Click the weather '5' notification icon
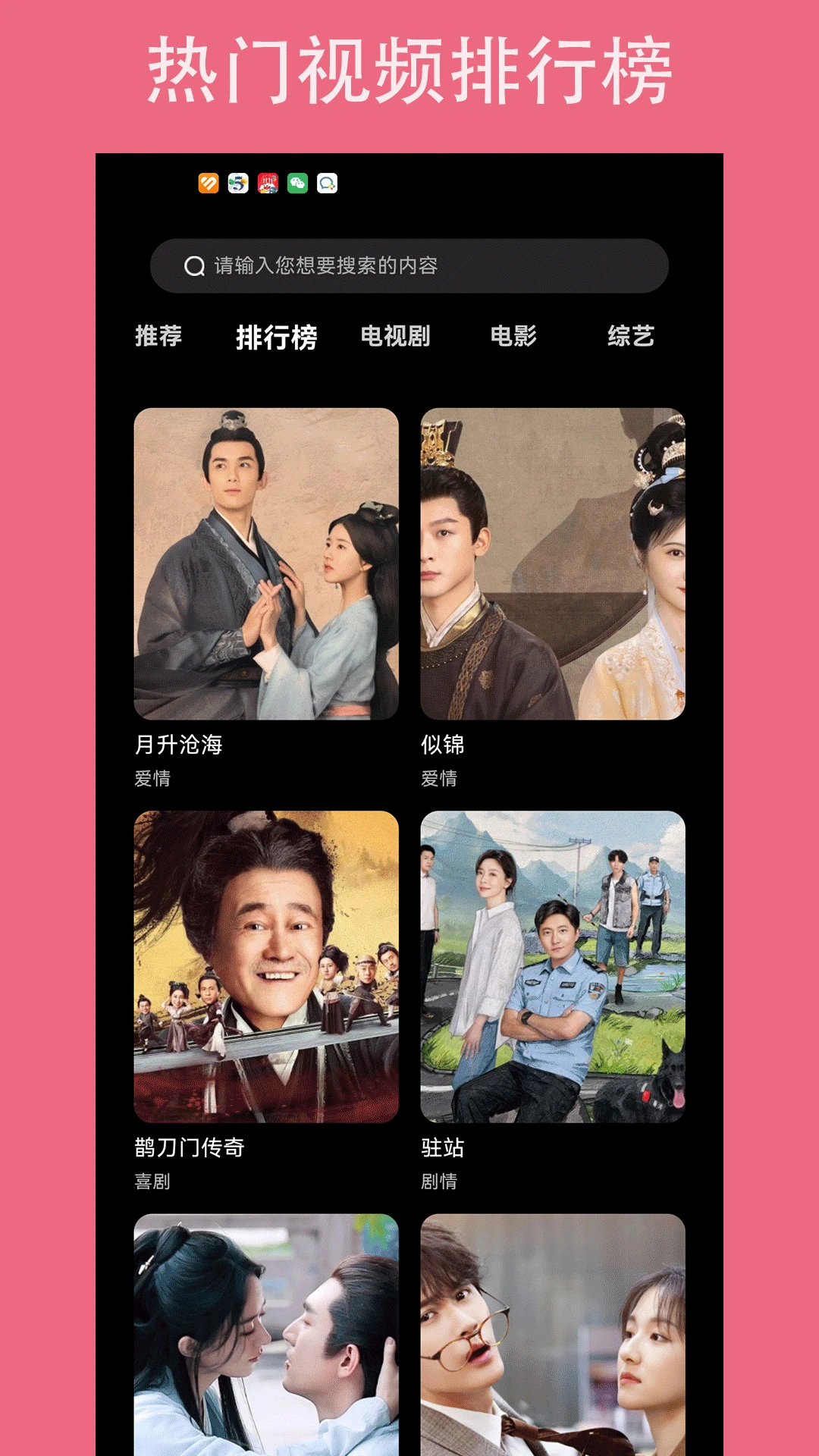Screen dimensions: 819x1456 238,182
